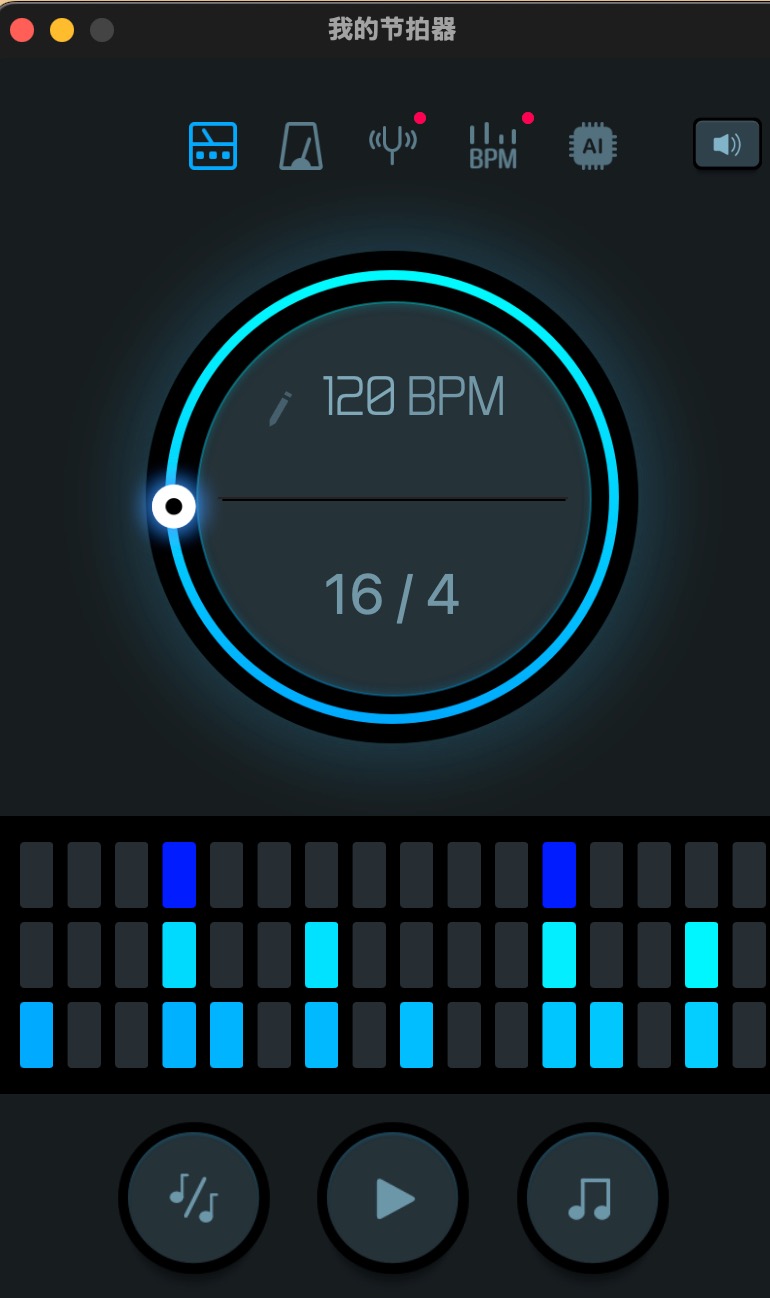The image size is (770, 1298).
Task: Toggle the speaker sound button
Action: click(727, 145)
